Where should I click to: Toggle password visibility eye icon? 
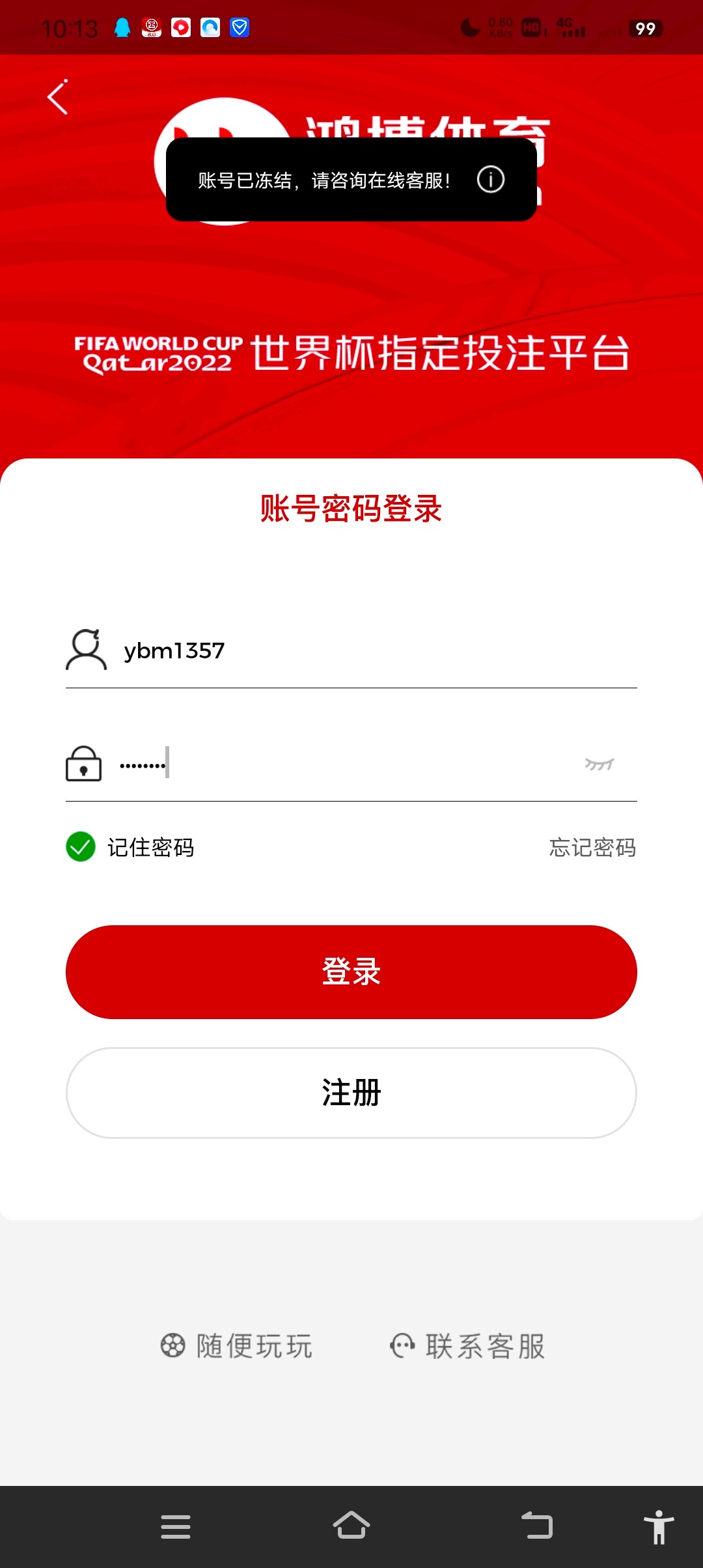(599, 764)
